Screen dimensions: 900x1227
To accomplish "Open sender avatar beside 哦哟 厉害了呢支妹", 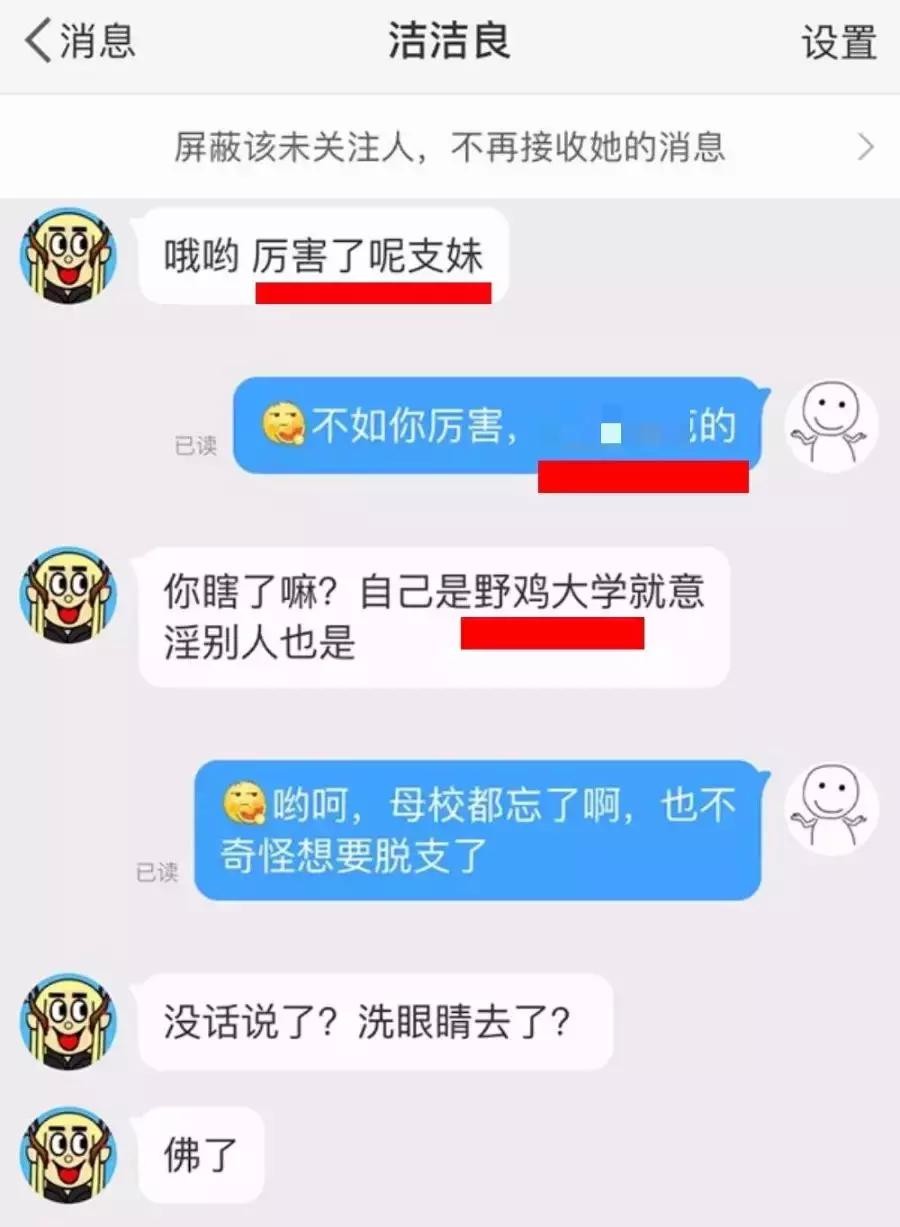I will [x=68, y=256].
